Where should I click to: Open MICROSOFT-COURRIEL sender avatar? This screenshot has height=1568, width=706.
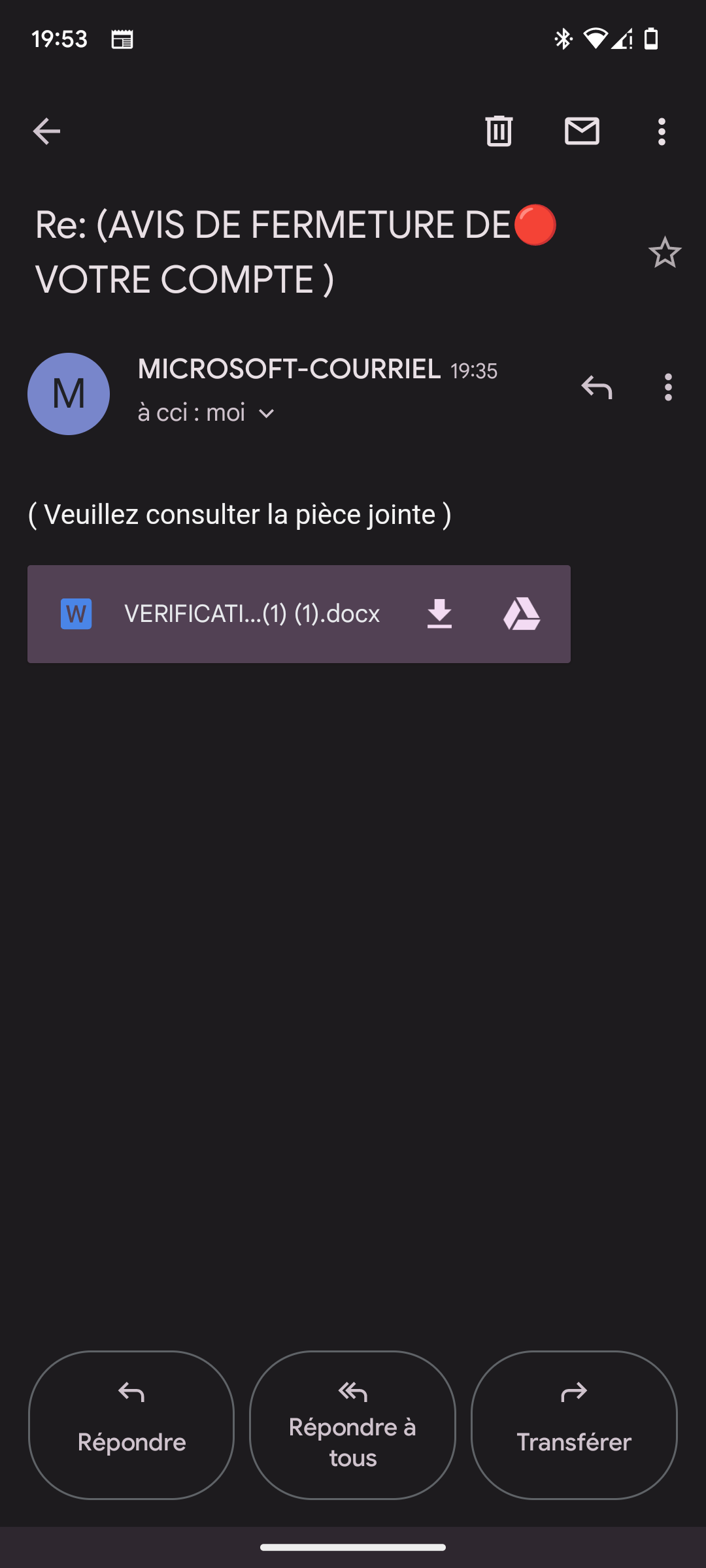[x=69, y=394]
